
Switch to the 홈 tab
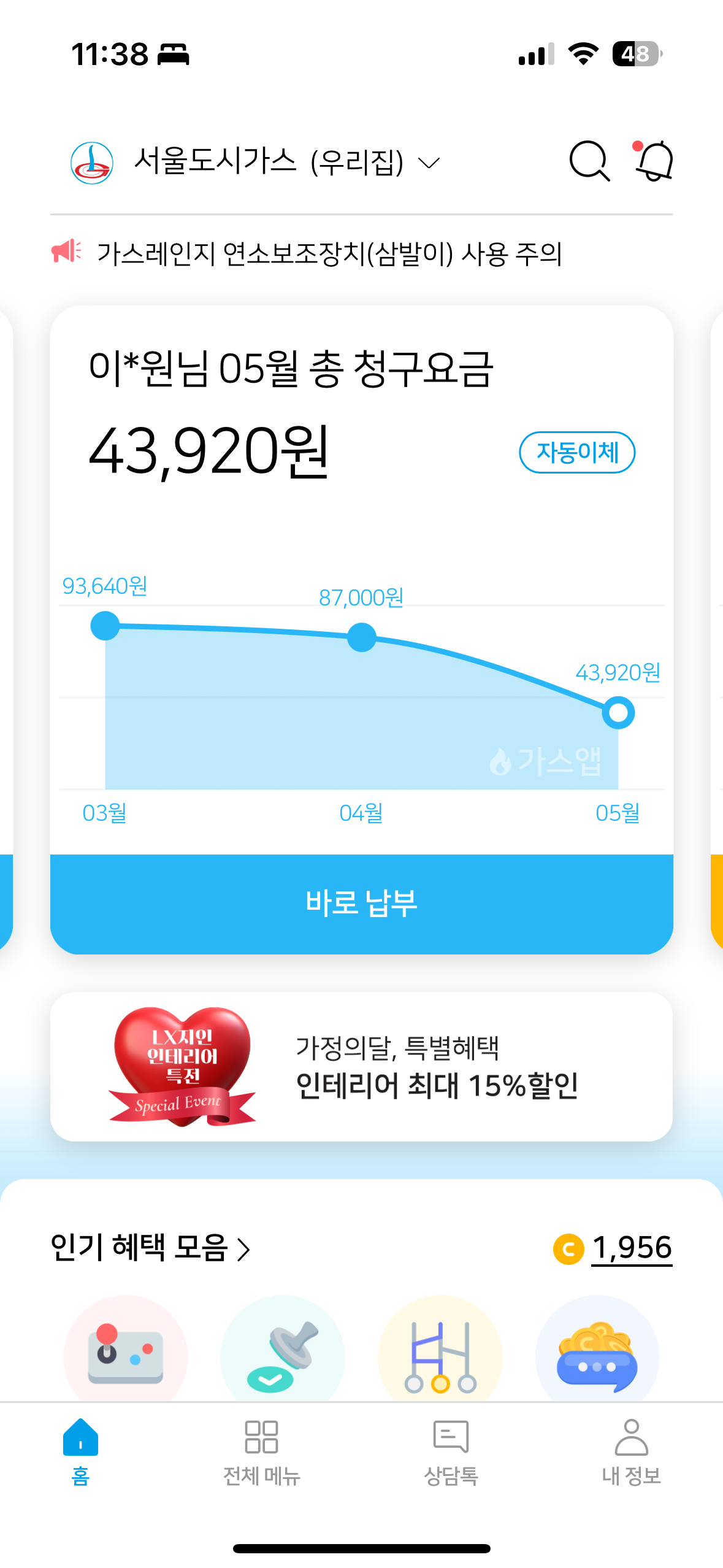(80, 1451)
